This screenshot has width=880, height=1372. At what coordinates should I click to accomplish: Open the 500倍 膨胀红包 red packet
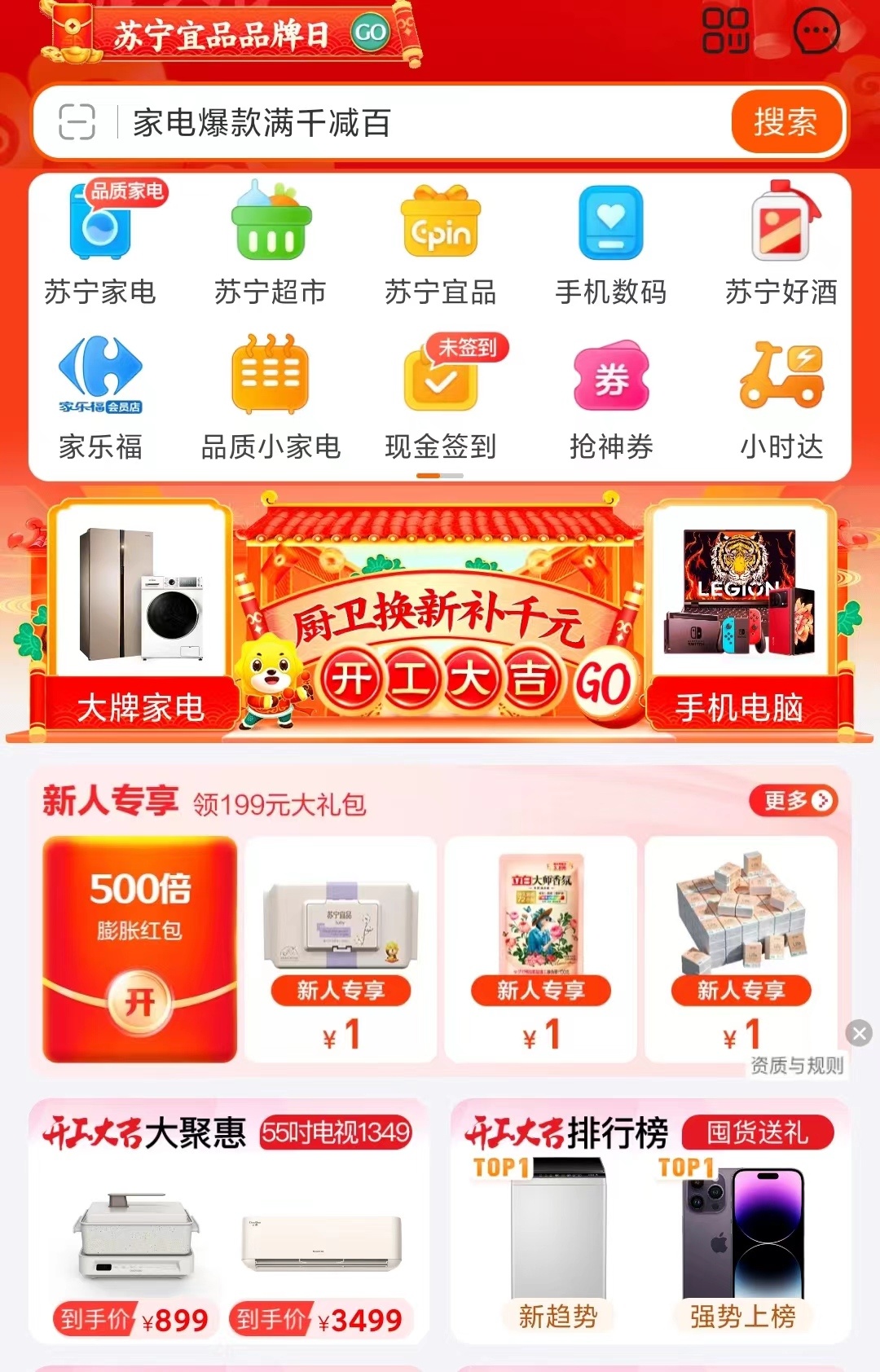coord(140,949)
